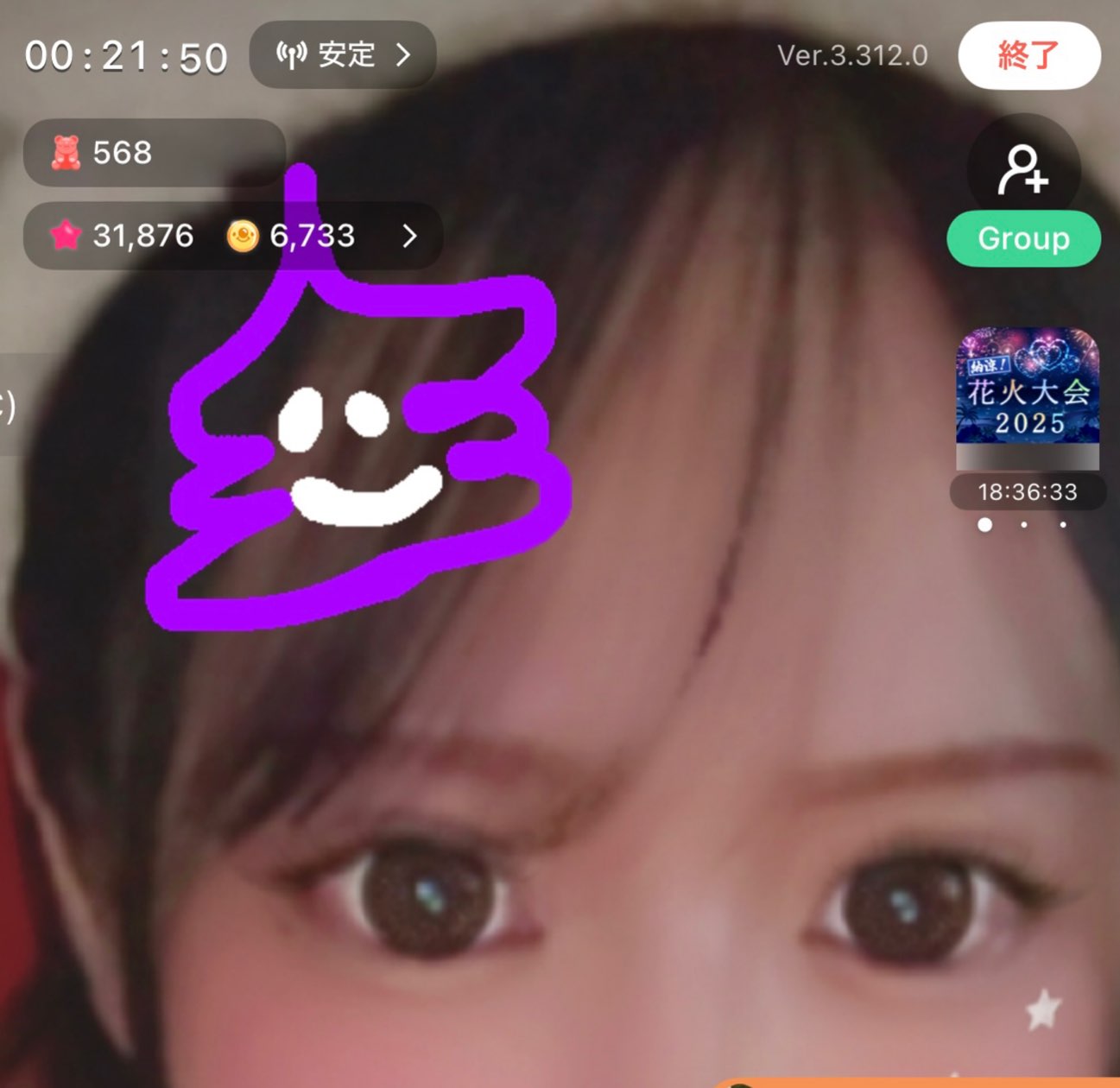View the 568 viewers list
Image resolution: width=1120 pixels, height=1088 pixels.
click(x=154, y=153)
